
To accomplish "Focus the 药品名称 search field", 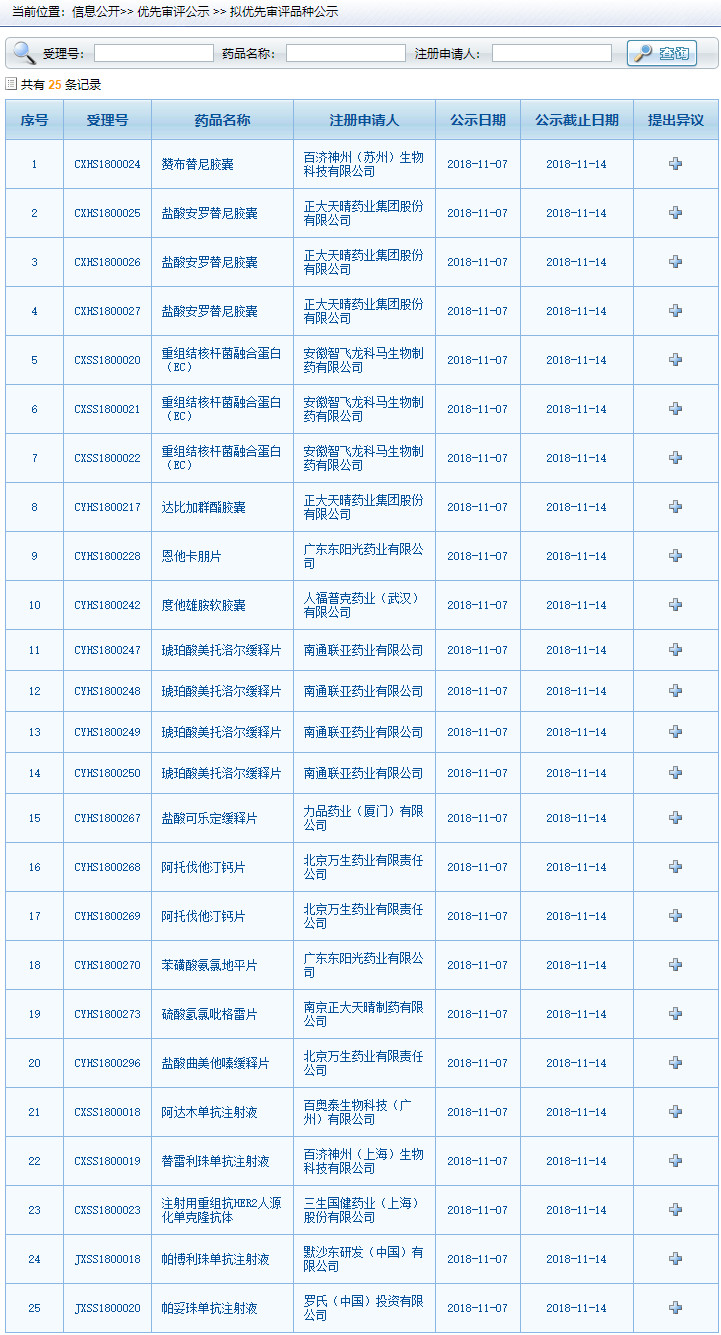I will pos(346,53).
